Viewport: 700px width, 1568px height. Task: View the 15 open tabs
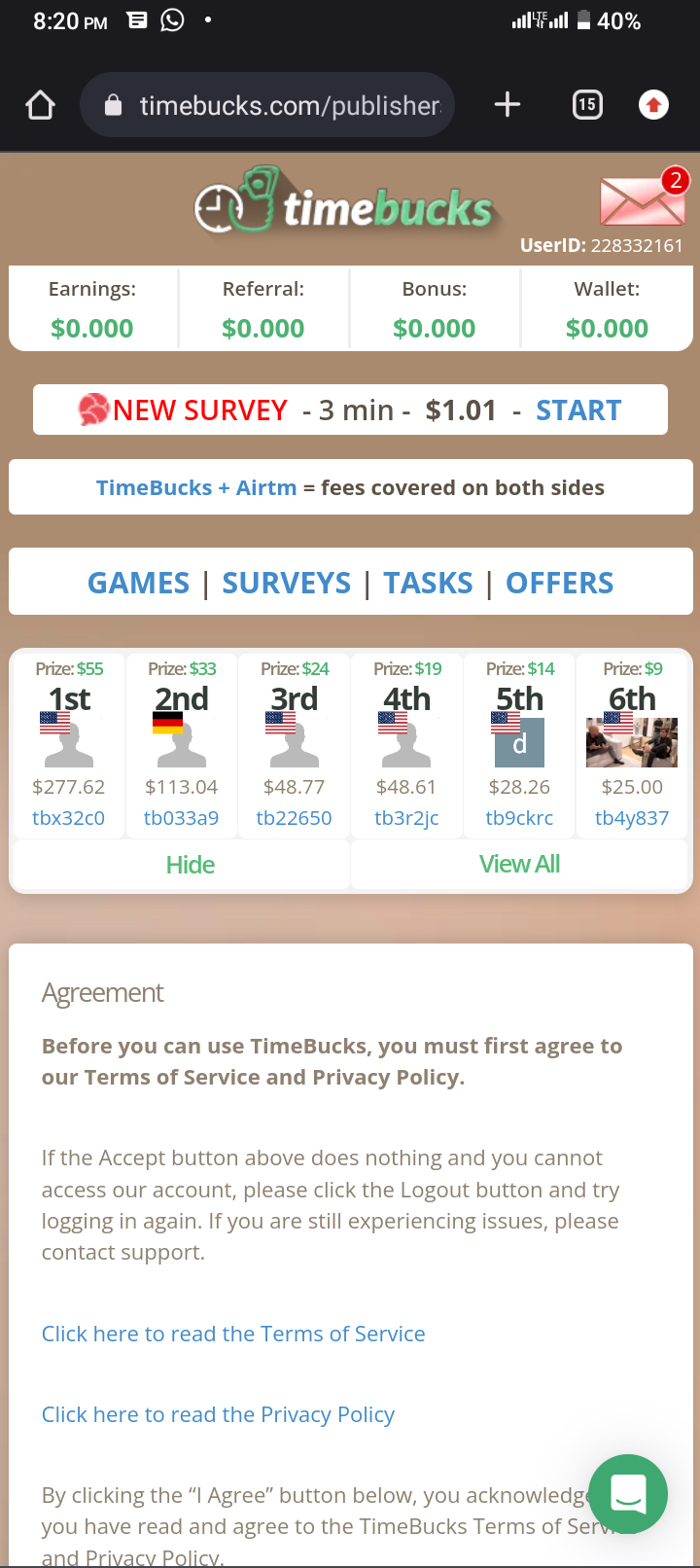point(587,105)
